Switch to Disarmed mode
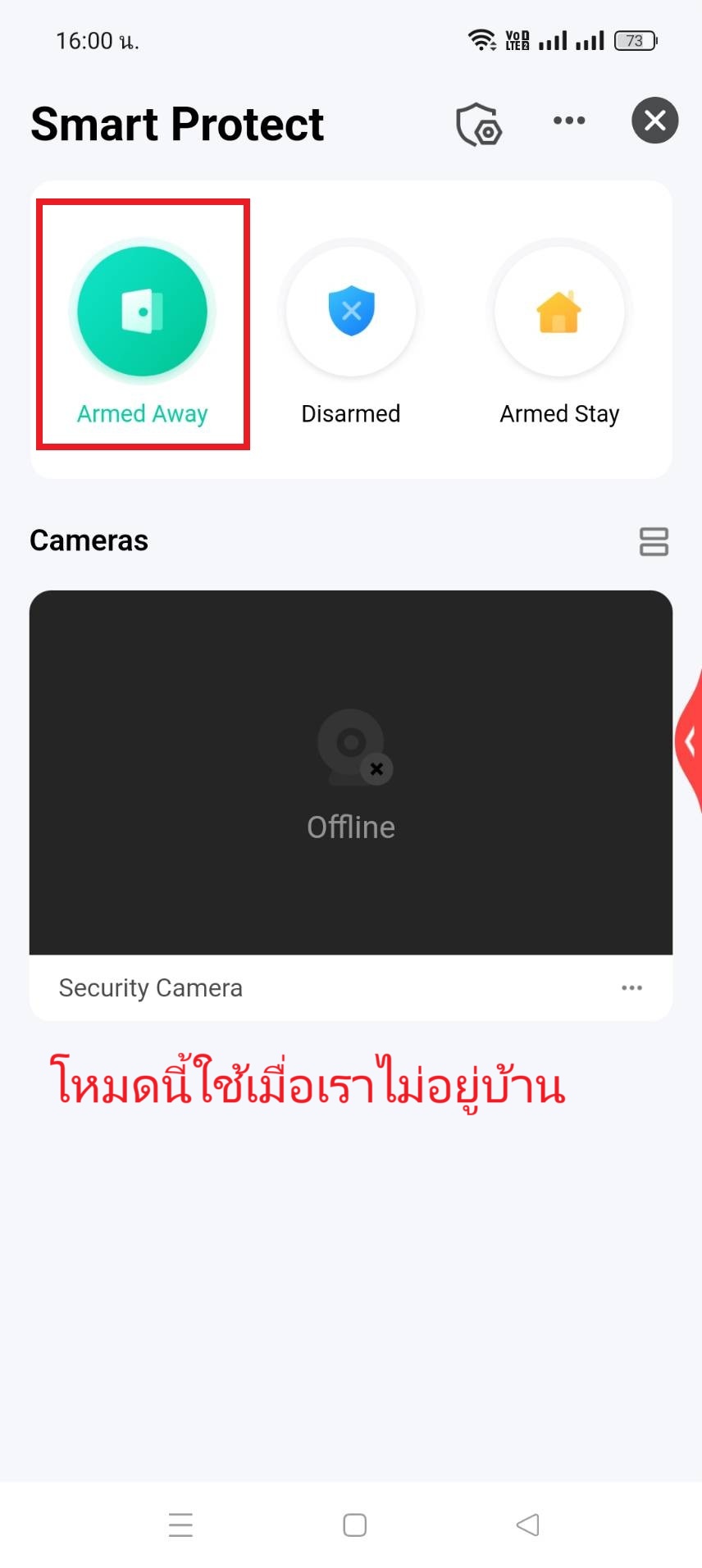 pos(351,312)
